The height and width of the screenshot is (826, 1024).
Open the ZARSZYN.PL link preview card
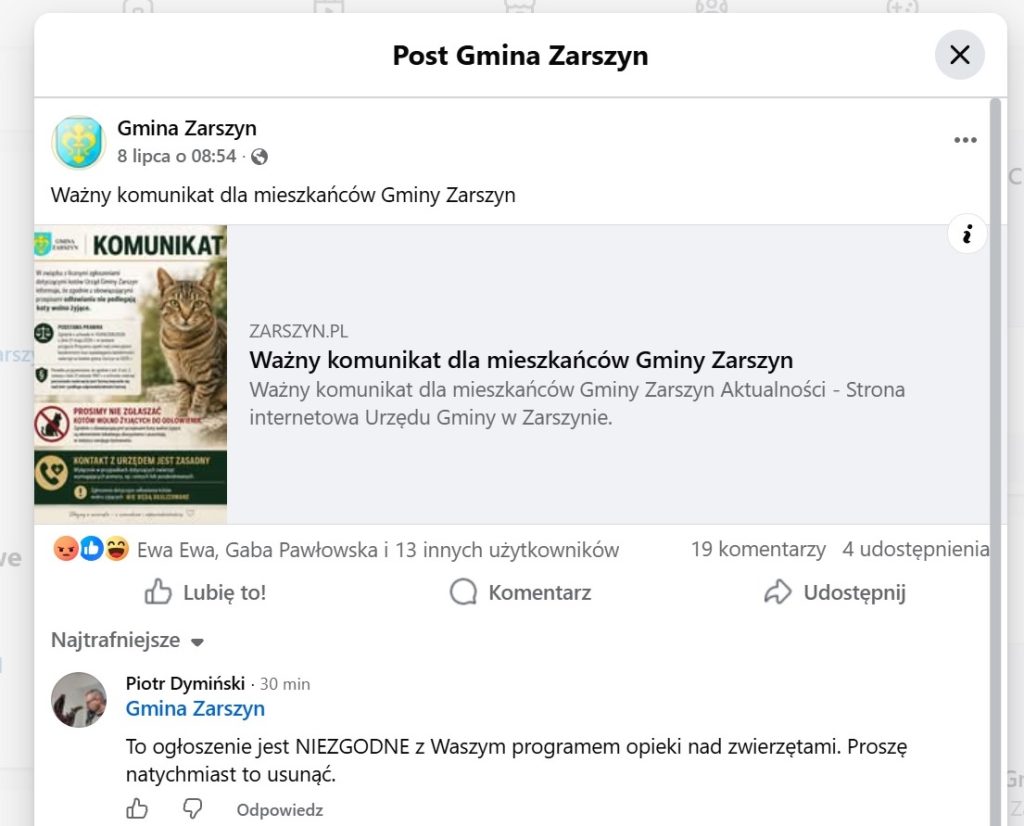pos(513,374)
